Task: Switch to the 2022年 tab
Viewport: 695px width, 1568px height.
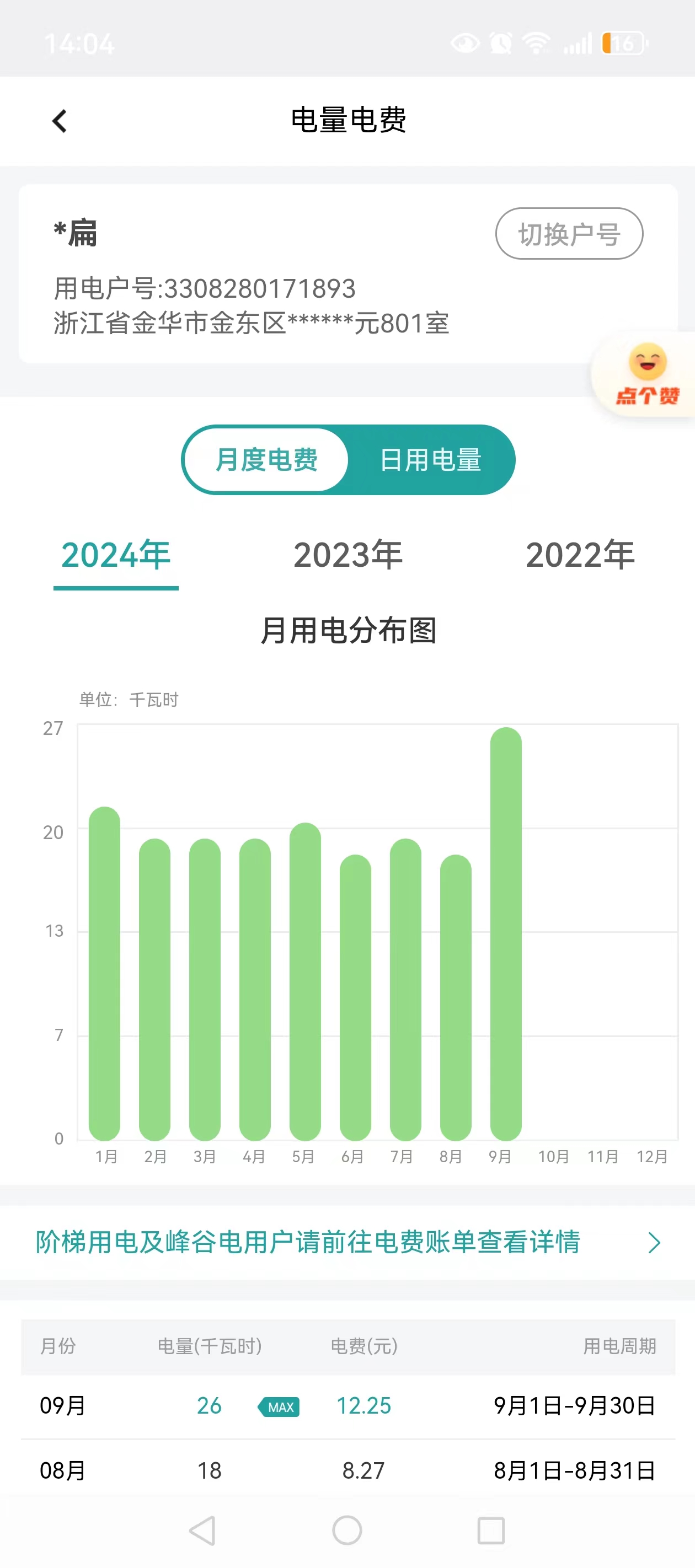Action: click(580, 555)
